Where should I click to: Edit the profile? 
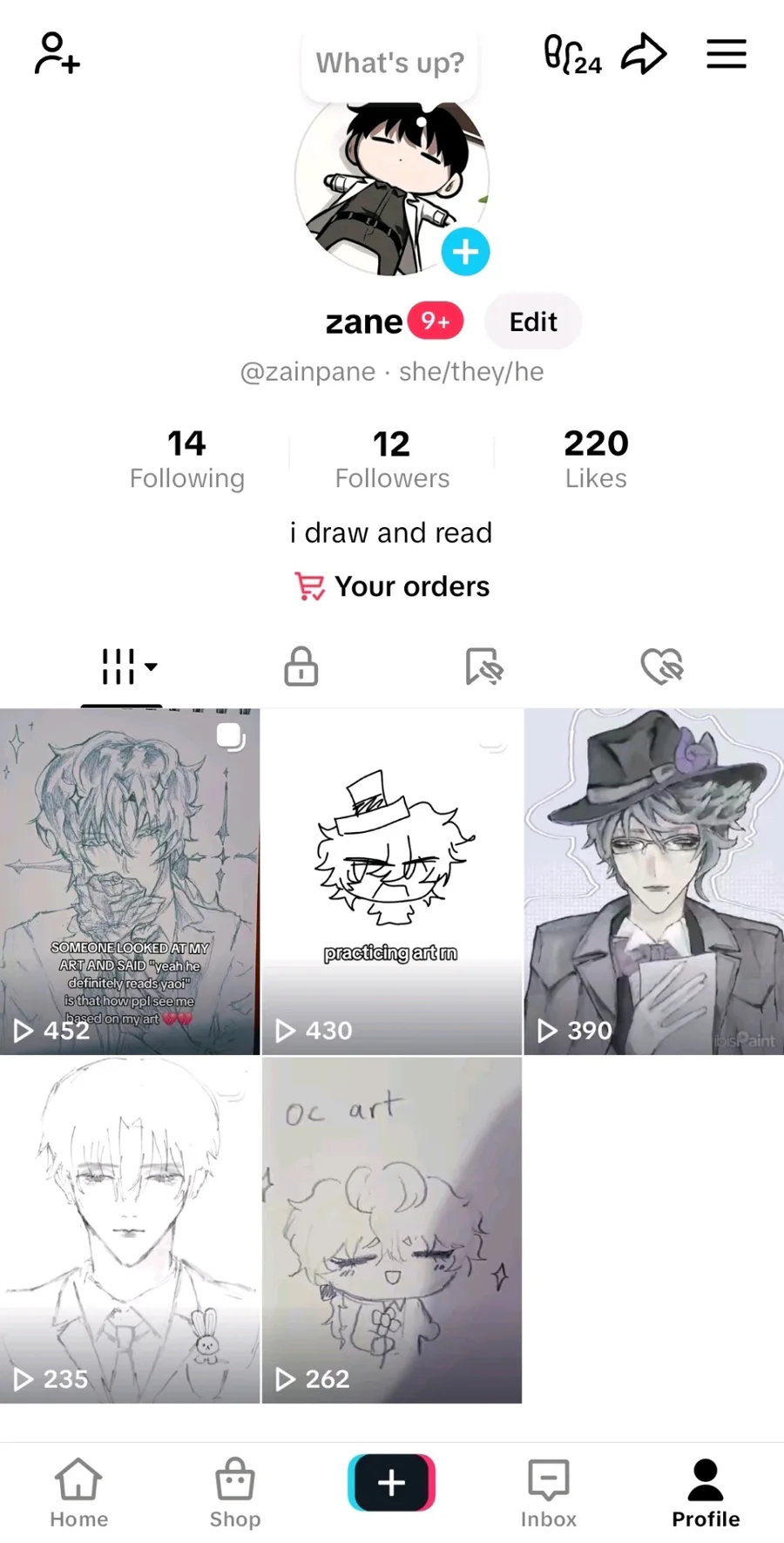pos(532,321)
